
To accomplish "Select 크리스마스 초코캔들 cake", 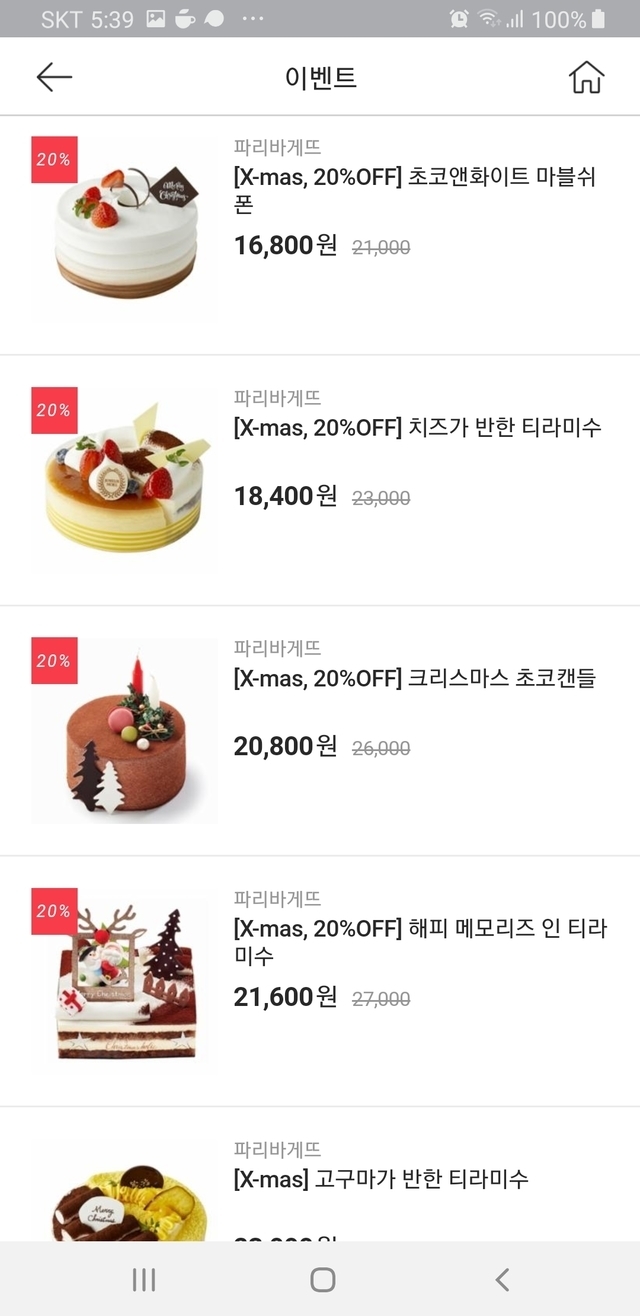I will click(x=414, y=679).
